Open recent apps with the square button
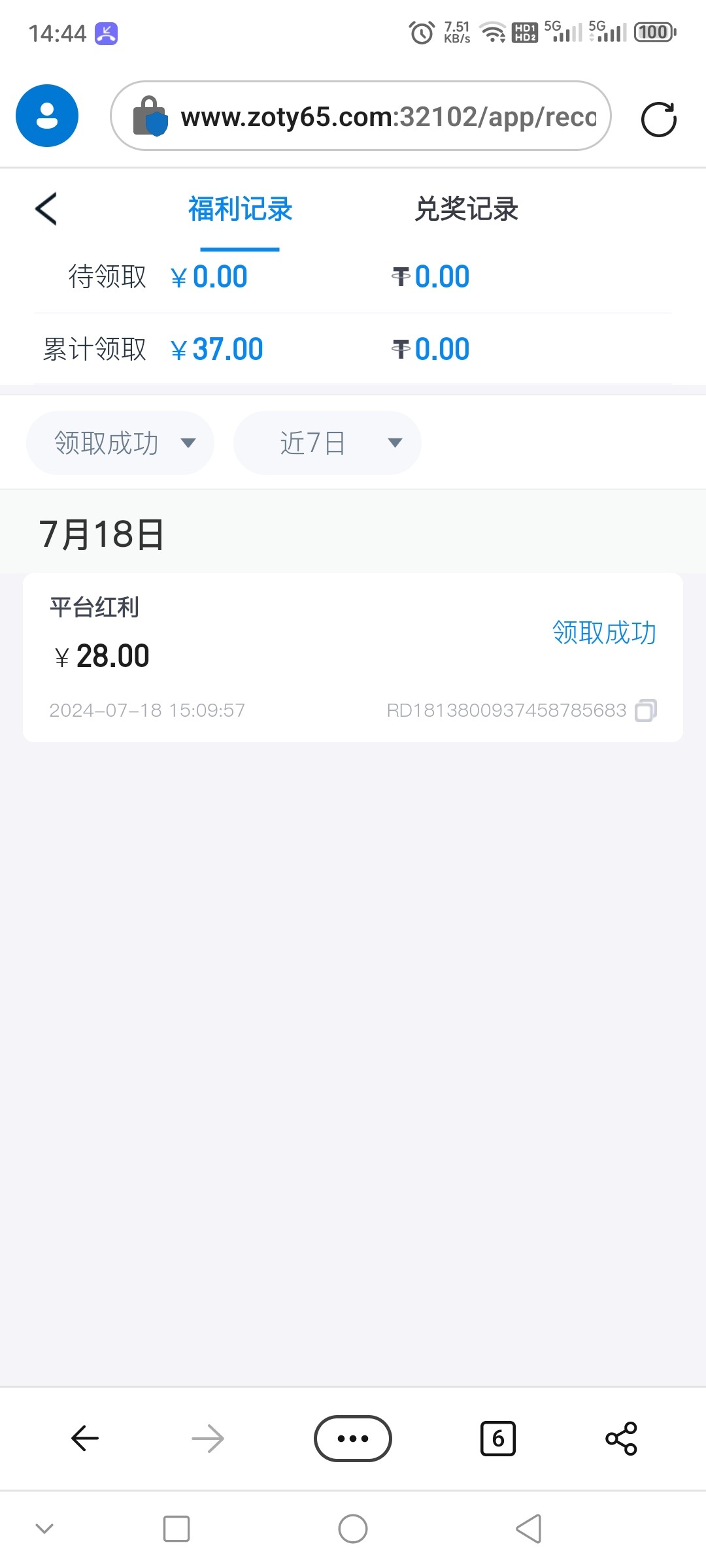The image size is (706, 1568). click(176, 1529)
